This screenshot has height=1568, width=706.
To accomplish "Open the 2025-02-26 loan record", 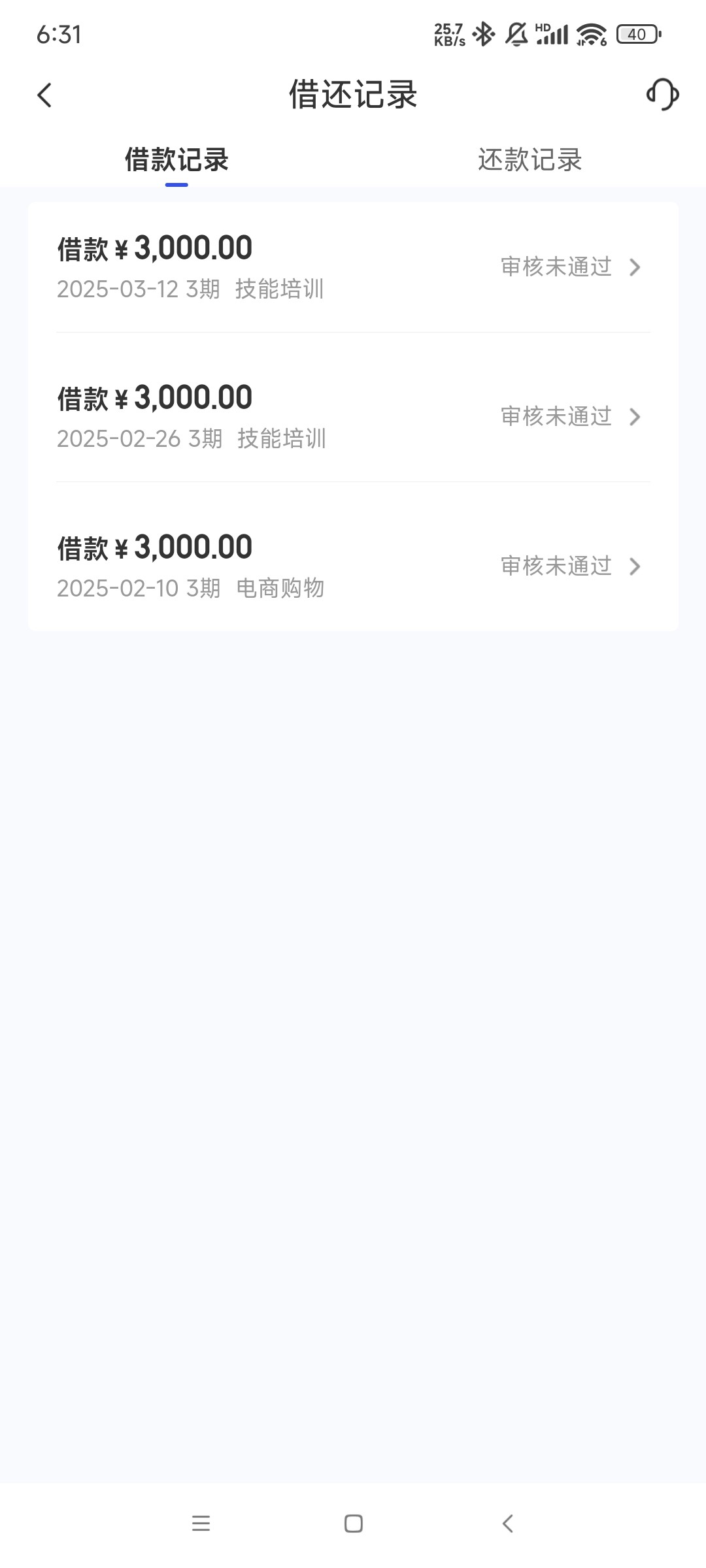I will tap(353, 417).
